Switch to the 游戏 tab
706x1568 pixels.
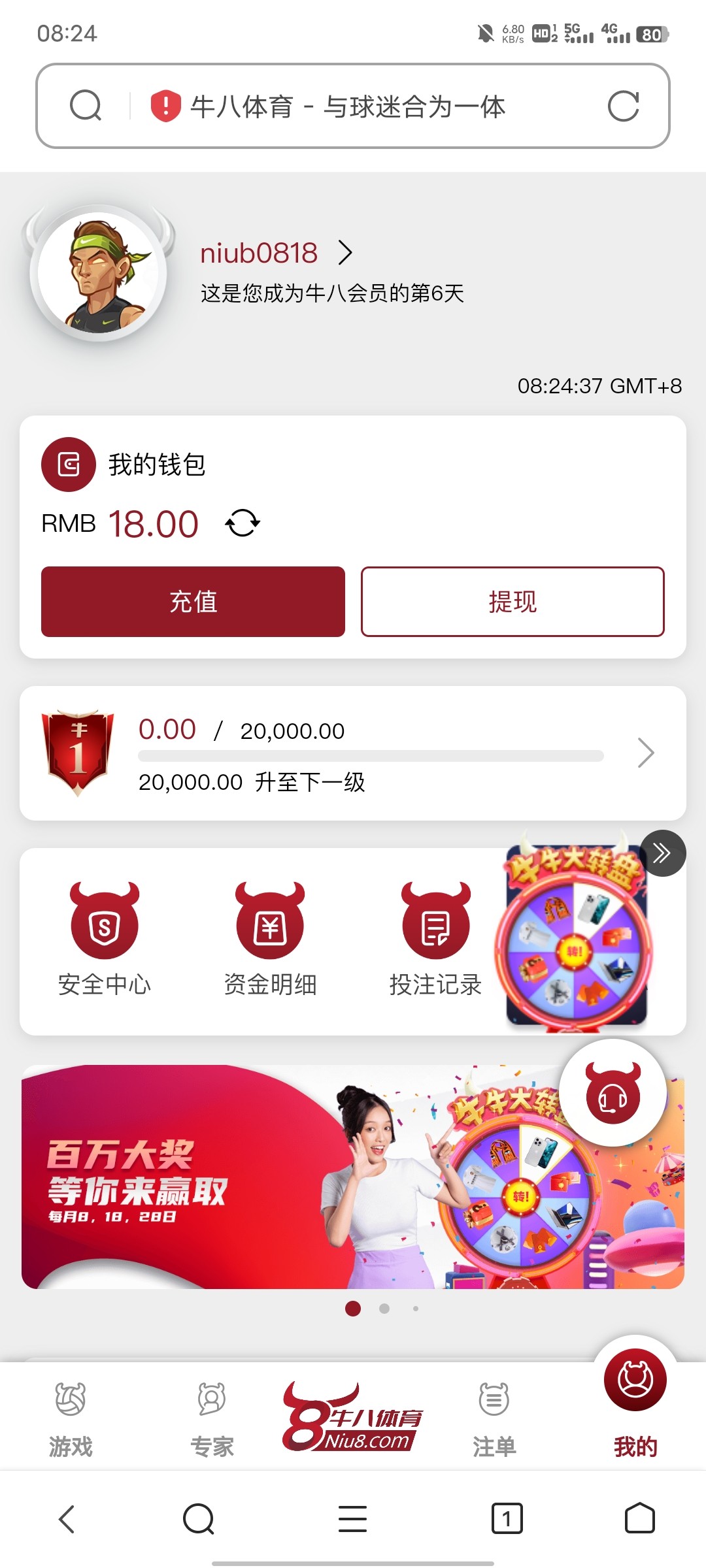pyautogui.click(x=71, y=1418)
